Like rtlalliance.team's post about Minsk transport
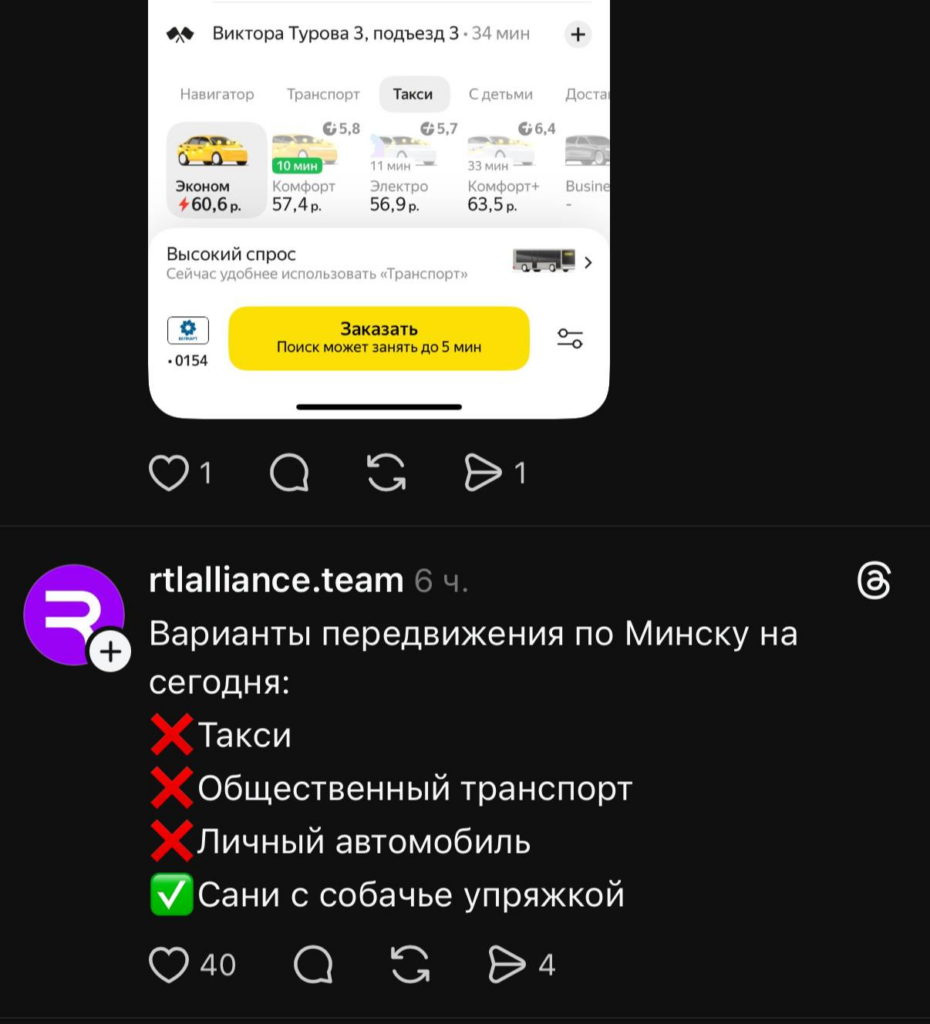The image size is (930, 1024). pos(169,965)
